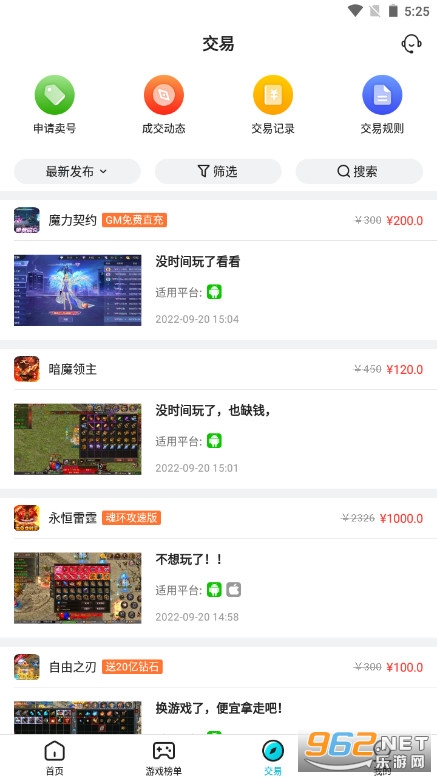Tap the 搜索 search button

coord(359,172)
